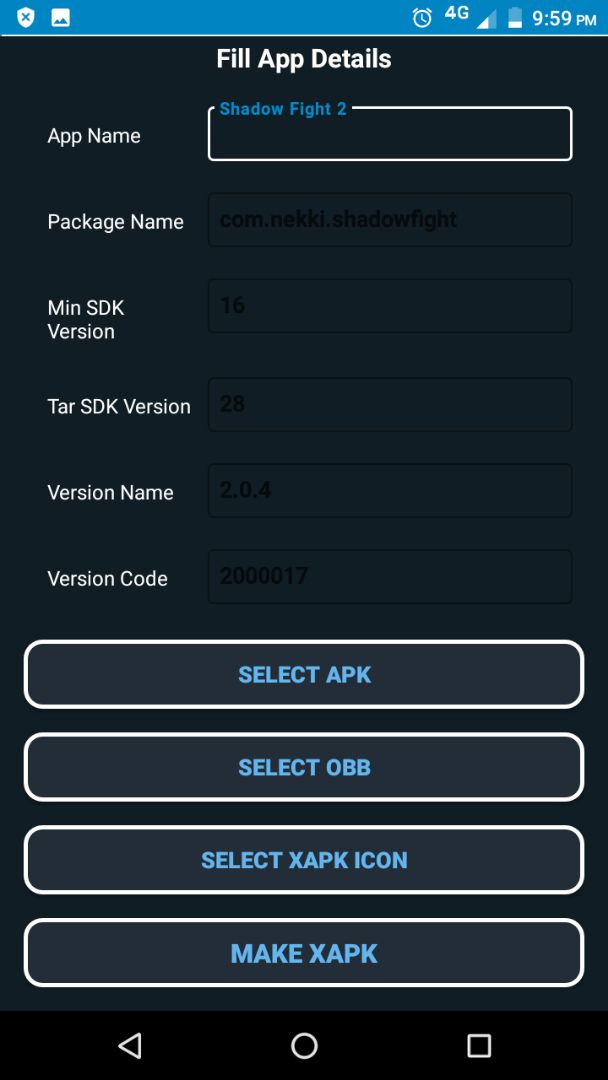Edit the Package Name field
Viewport: 608px width, 1080px height.
tap(390, 220)
